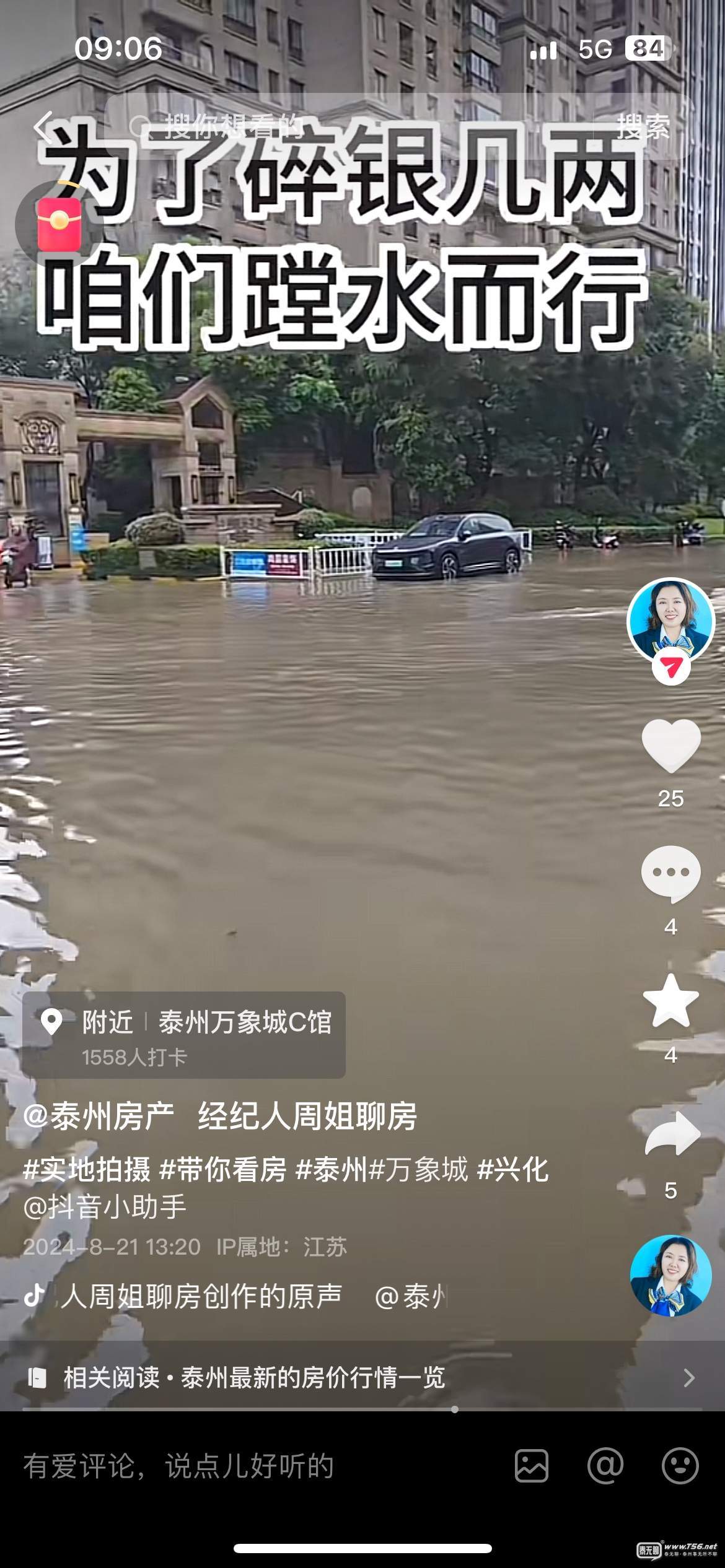Viewport: 725px width, 1568px height.
Task: Open the 搜你想看的 search field
Action: coord(347,128)
